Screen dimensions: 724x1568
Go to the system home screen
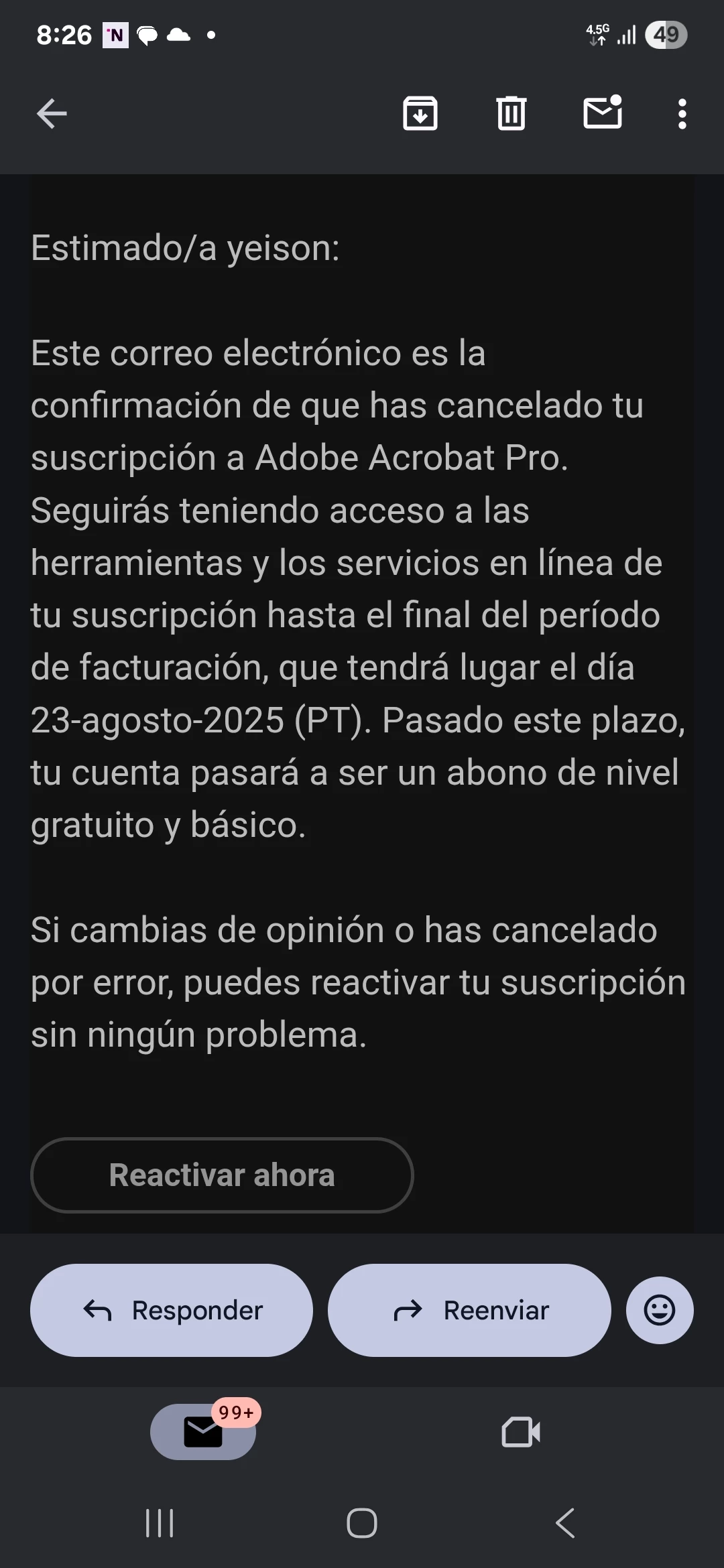tap(362, 1523)
